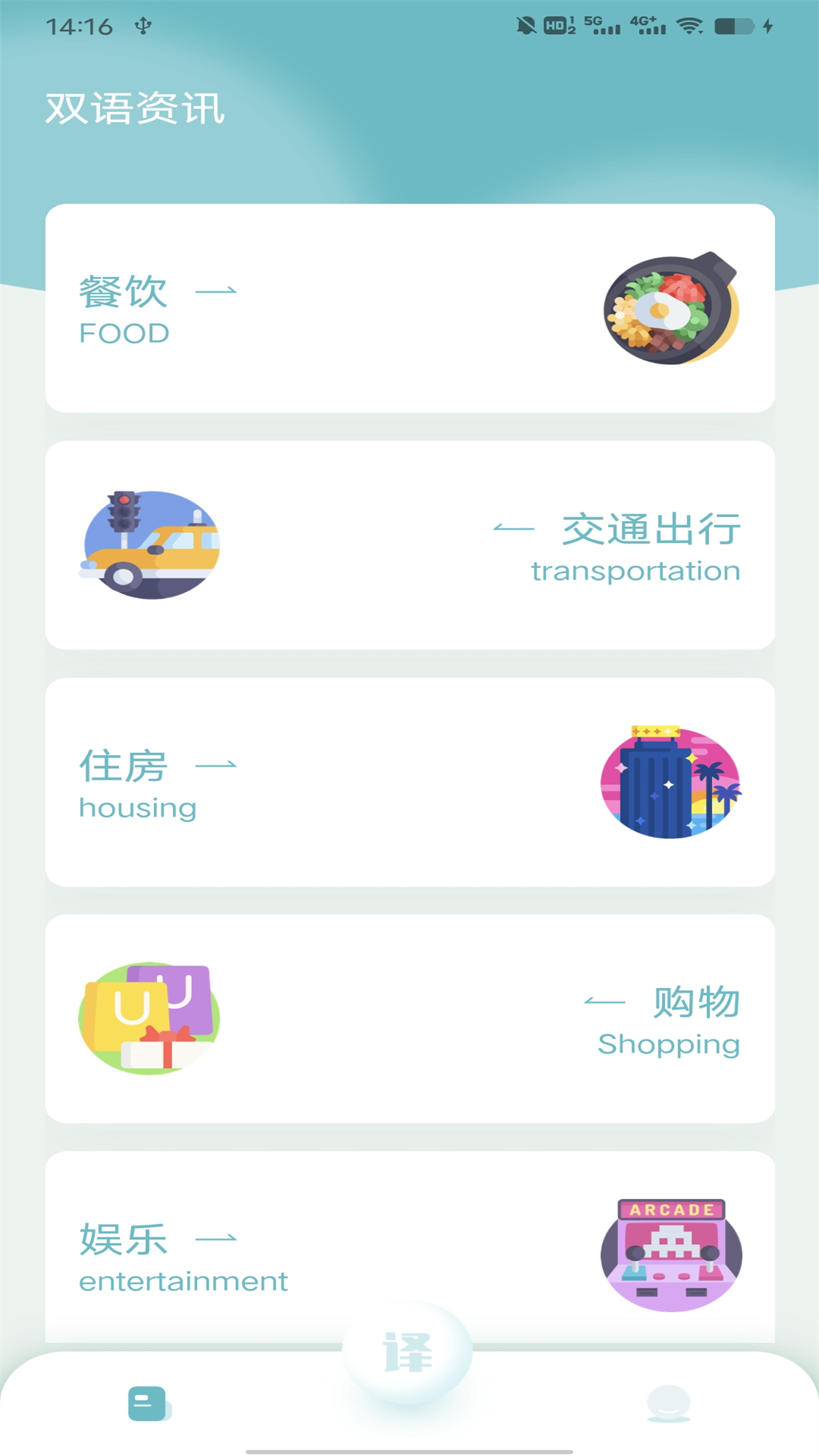
Task: Open the 住房 housing card
Action: tap(409, 783)
